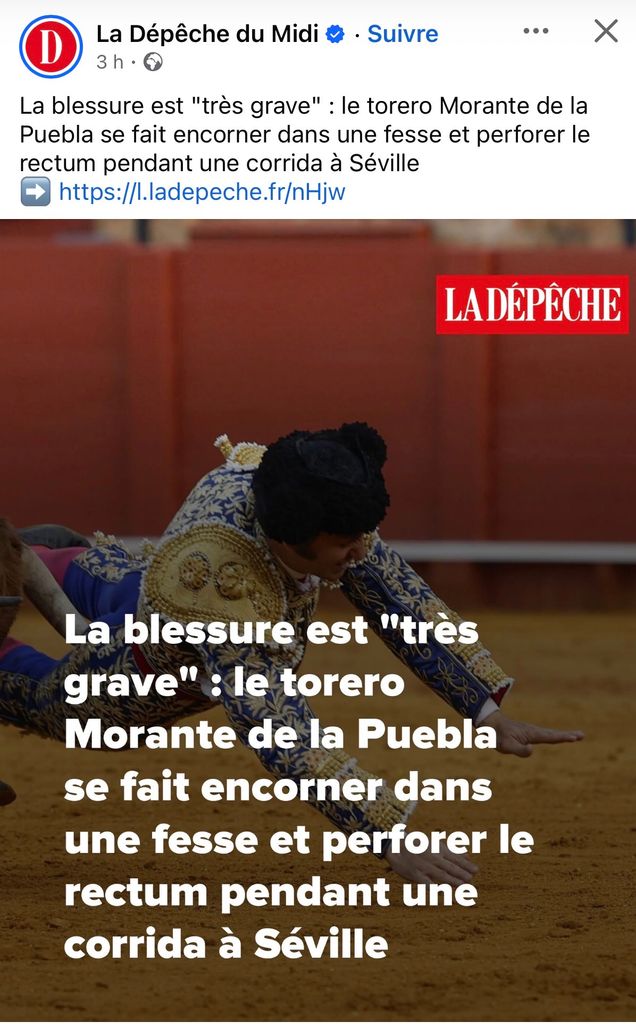This screenshot has height=1024, width=636.
Task: Open the La Dépêche du Midi page name
Action: click(207, 33)
